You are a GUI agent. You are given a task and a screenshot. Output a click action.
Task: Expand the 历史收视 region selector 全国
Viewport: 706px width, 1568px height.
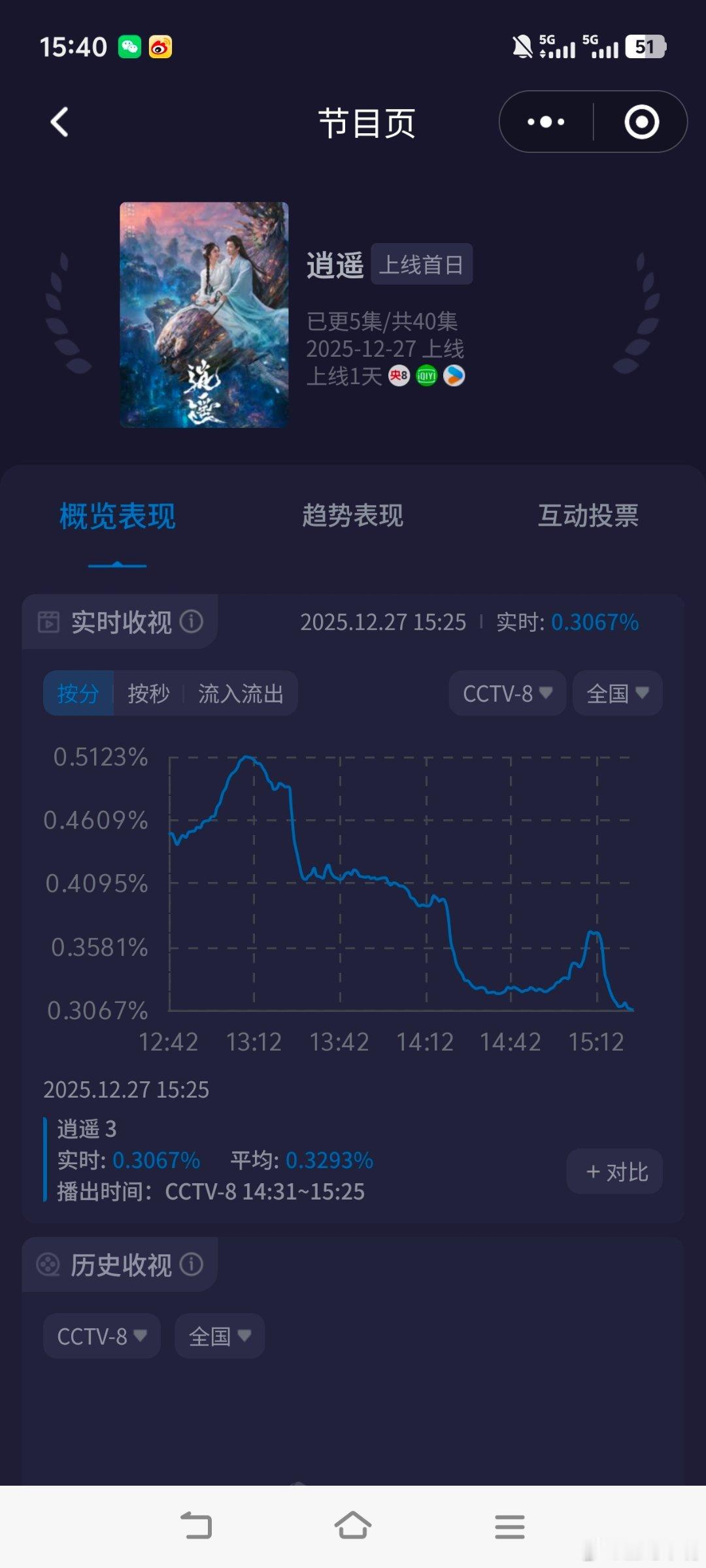(x=219, y=1335)
